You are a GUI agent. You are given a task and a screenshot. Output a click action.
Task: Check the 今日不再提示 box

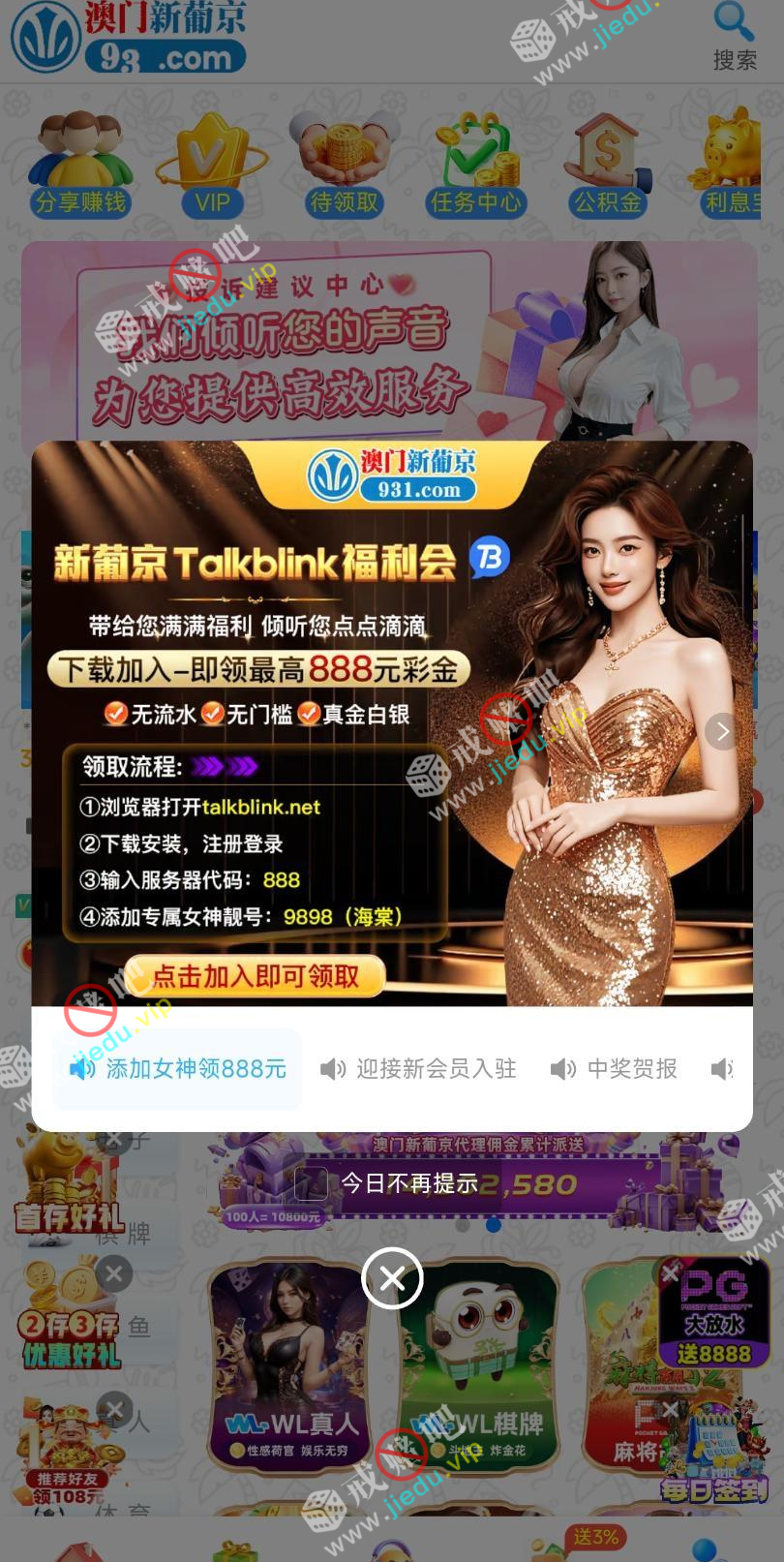311,1183
